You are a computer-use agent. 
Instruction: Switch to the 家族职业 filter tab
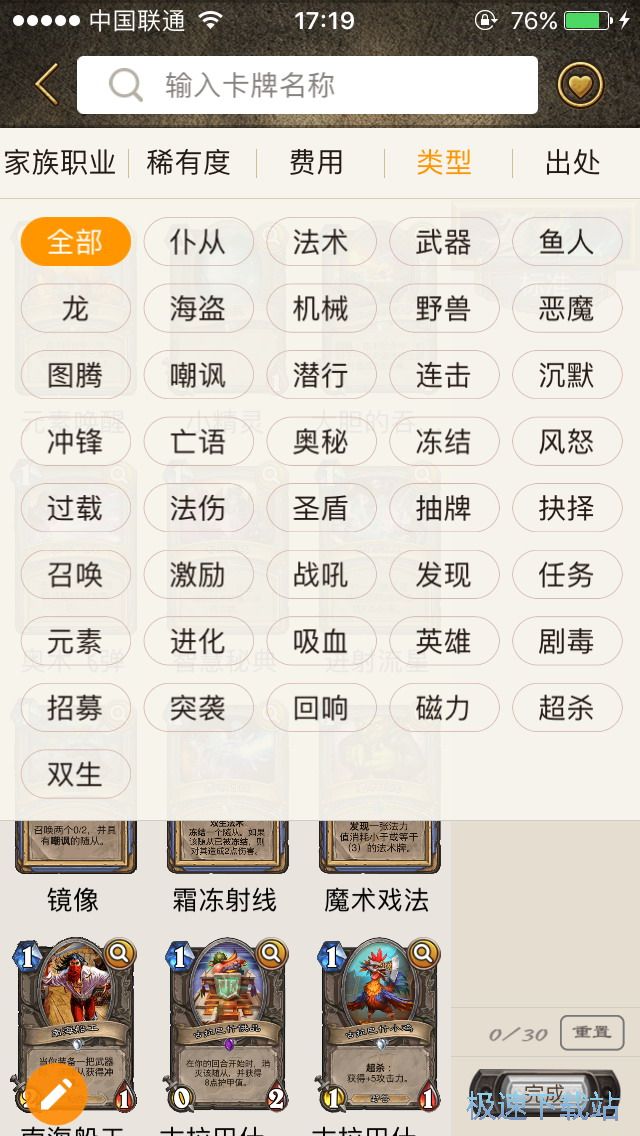tap(61, 163)
